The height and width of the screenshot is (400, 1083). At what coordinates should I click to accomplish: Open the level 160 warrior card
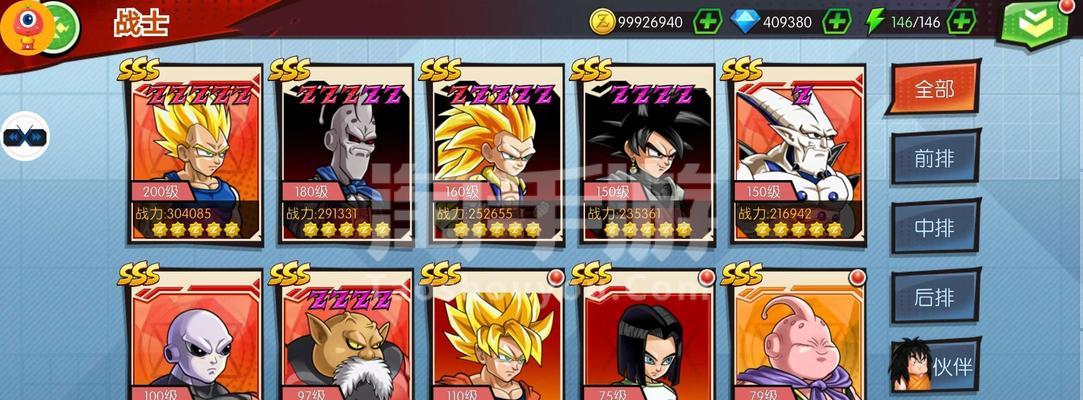point(497,155)
